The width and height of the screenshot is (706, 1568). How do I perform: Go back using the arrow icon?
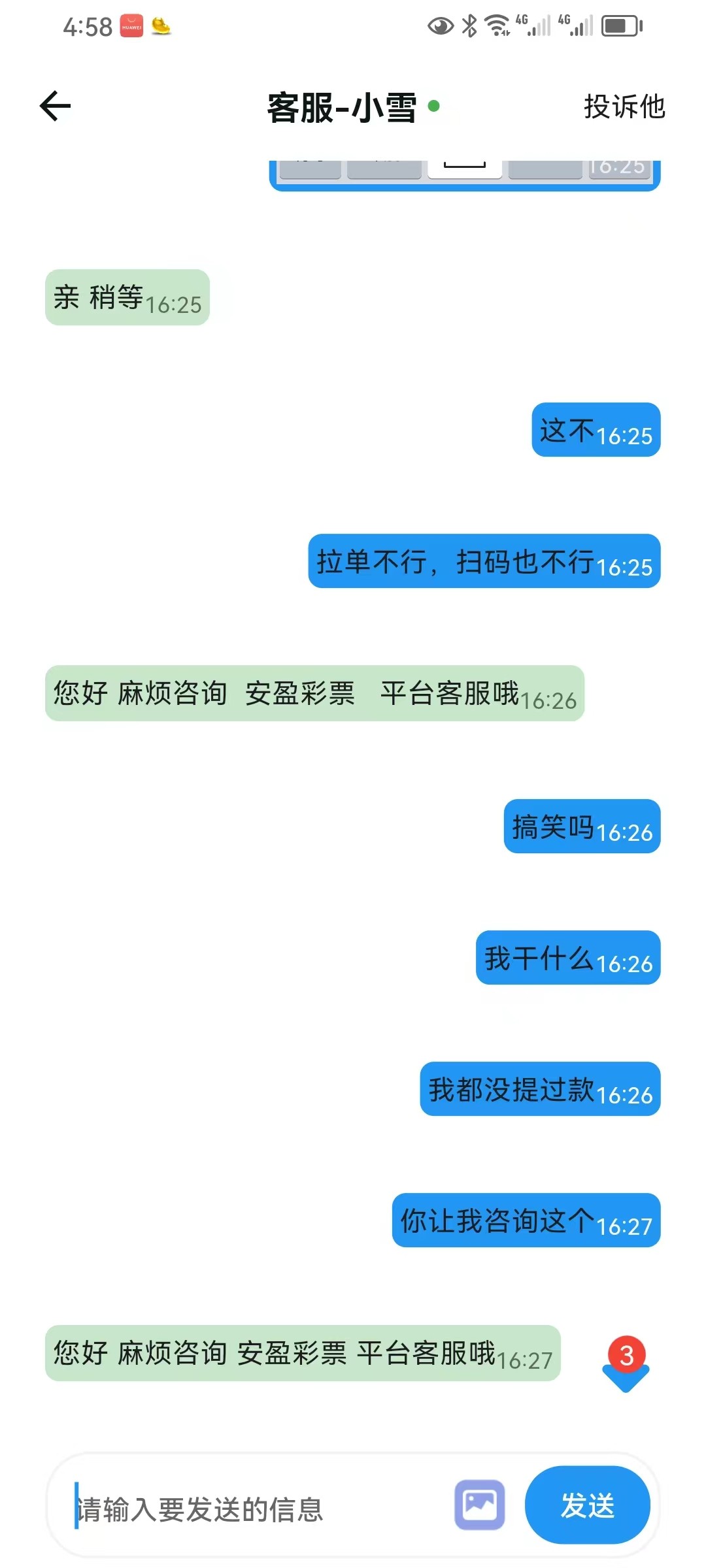[56, 106]
